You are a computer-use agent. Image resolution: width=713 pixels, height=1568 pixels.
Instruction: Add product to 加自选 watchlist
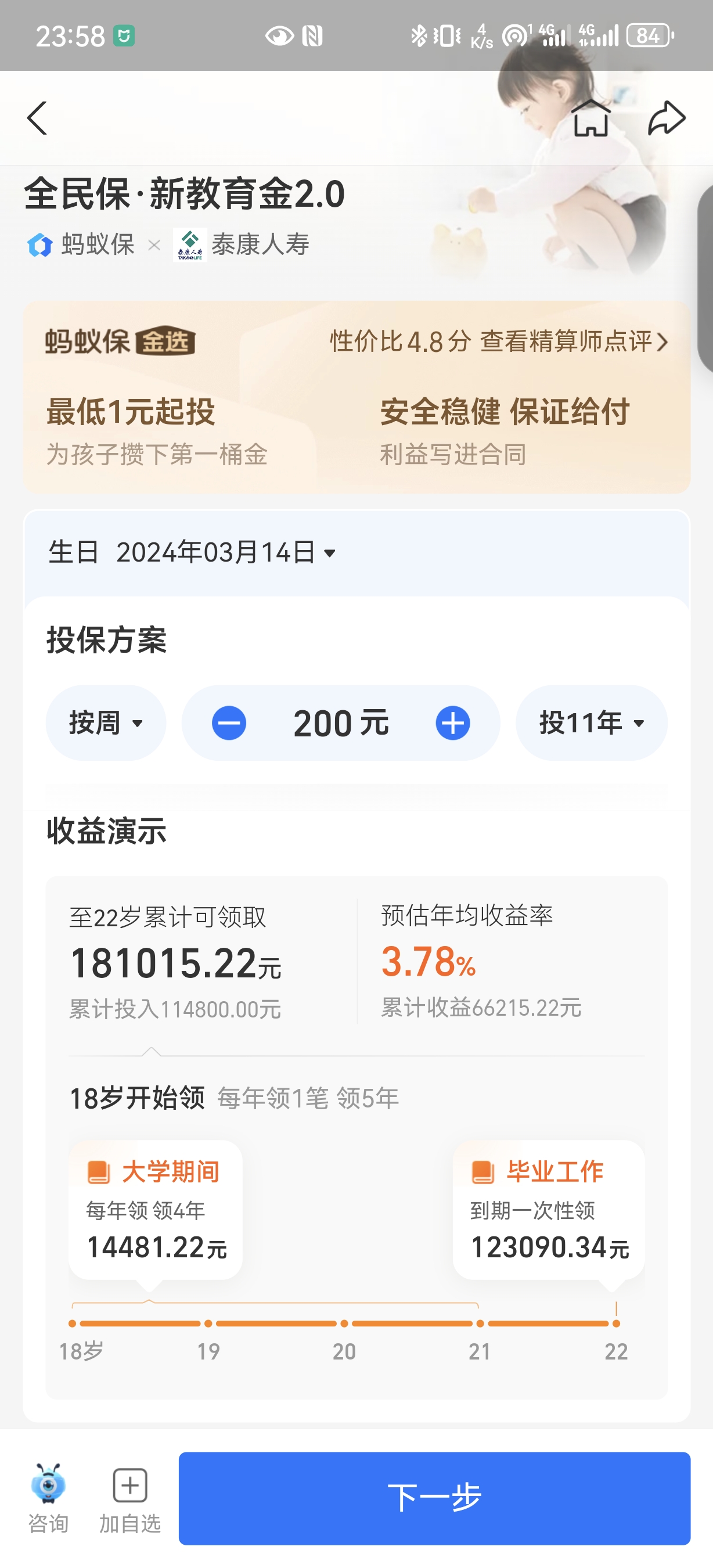click(x=129, y=1498)
